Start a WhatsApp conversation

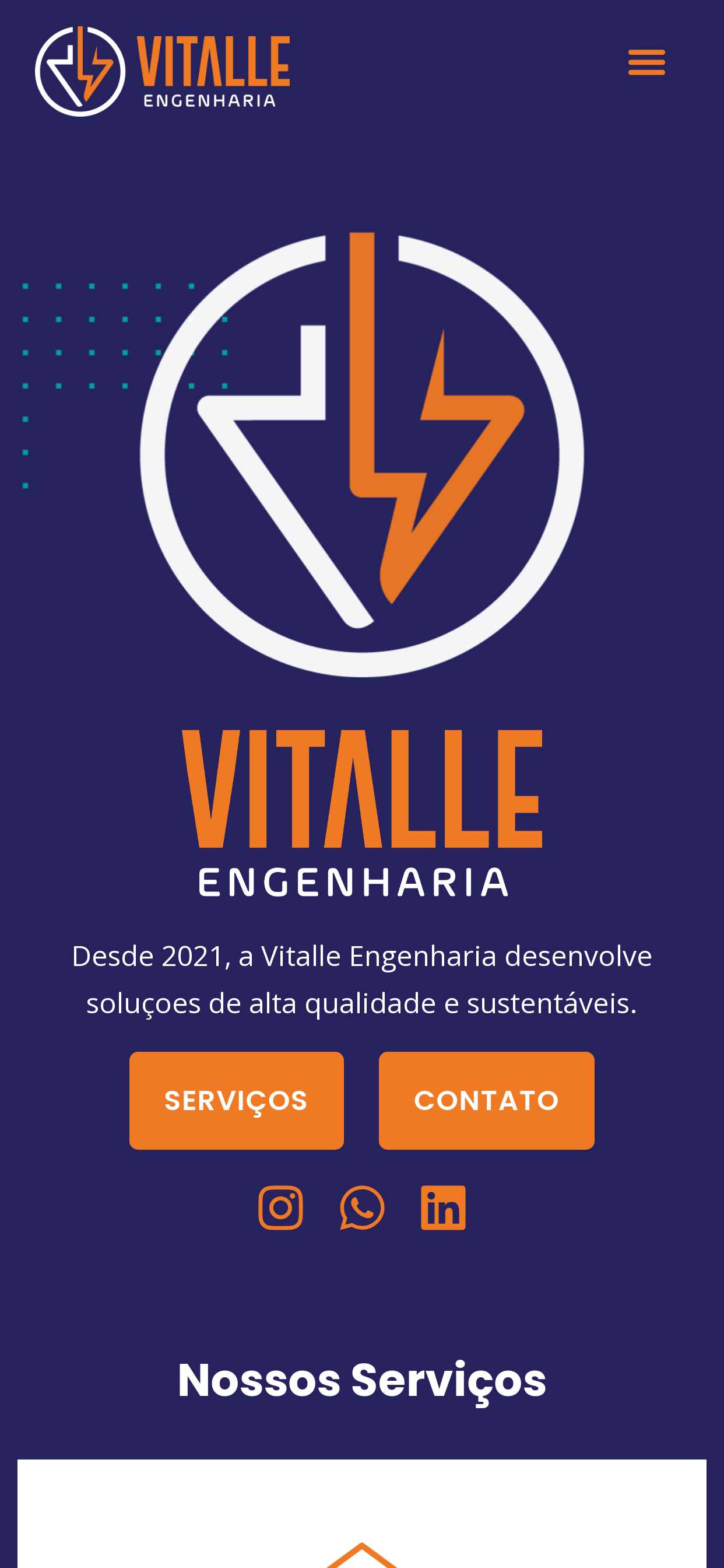point(362,1207)
